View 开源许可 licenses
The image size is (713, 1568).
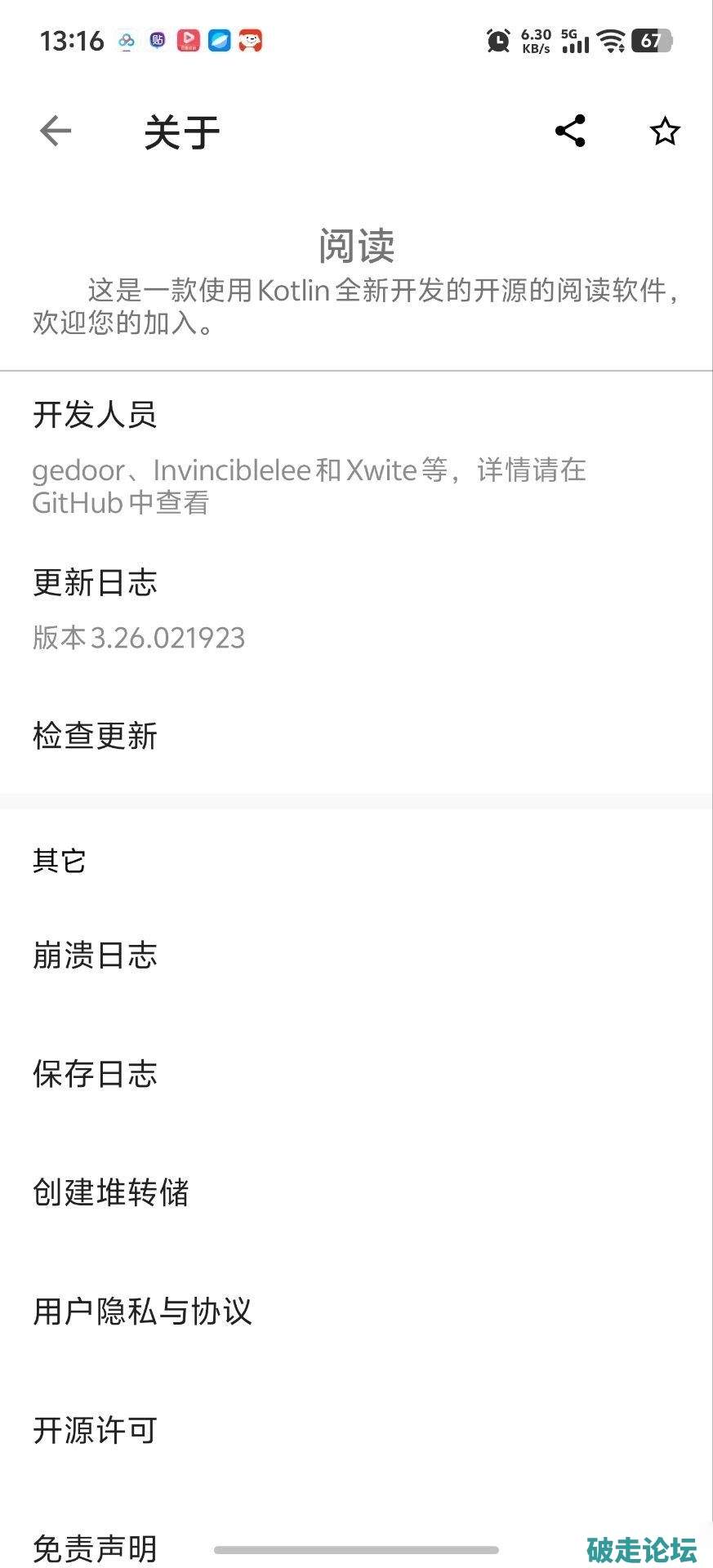click(356, 1430)
